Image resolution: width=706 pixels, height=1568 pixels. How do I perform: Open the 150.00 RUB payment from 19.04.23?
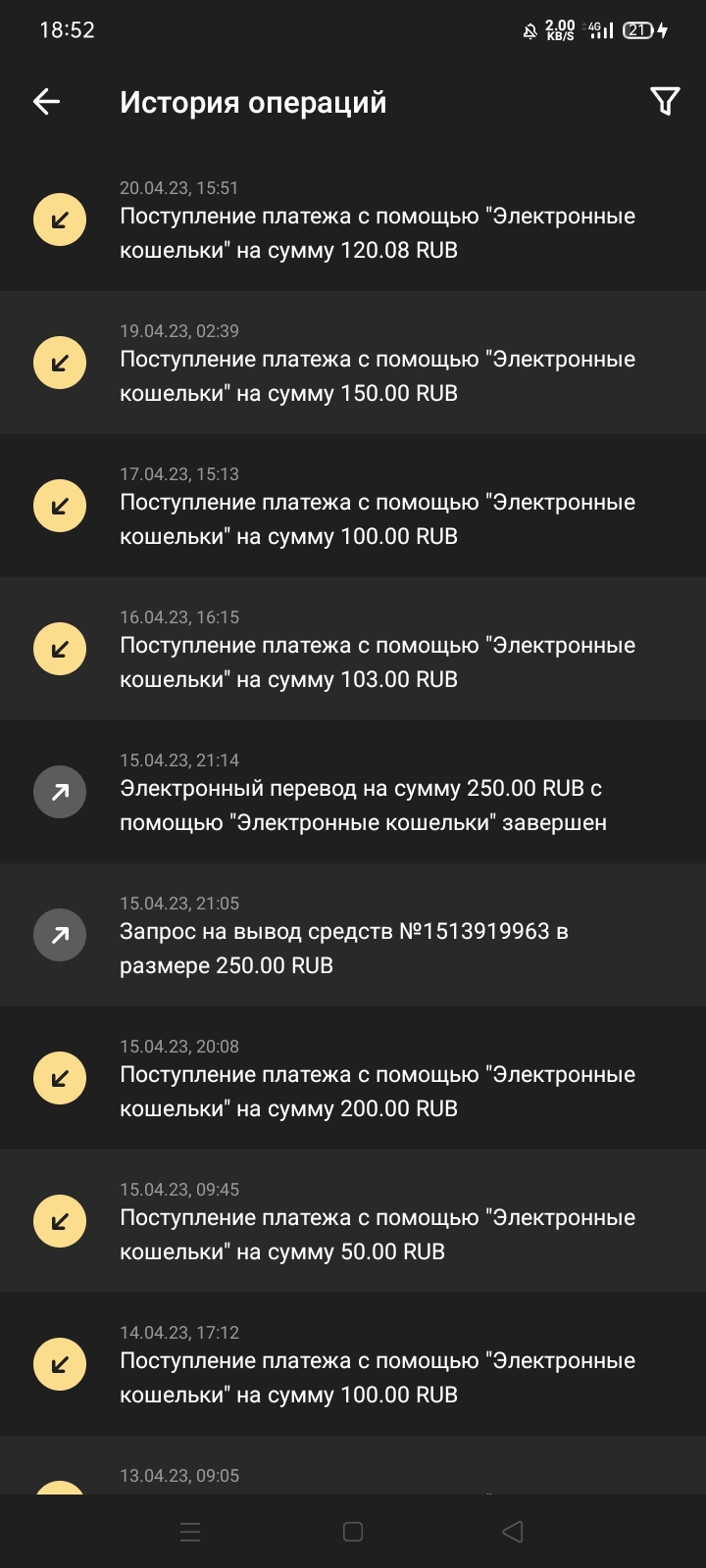(353, 363)
